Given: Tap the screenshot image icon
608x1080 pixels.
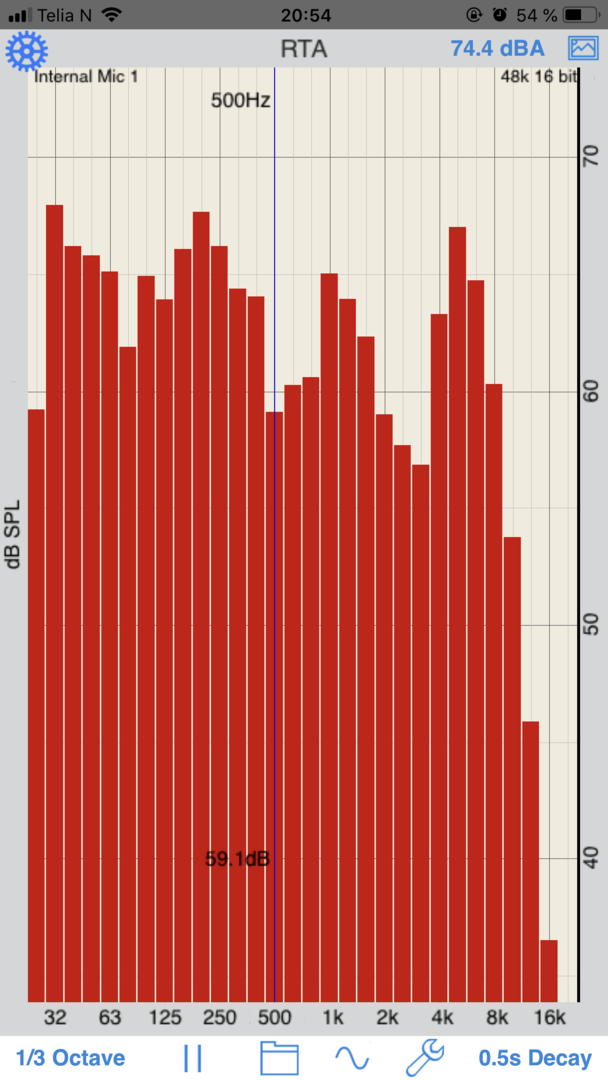Looking at the screenshot, I should click(x=583, y=48).
